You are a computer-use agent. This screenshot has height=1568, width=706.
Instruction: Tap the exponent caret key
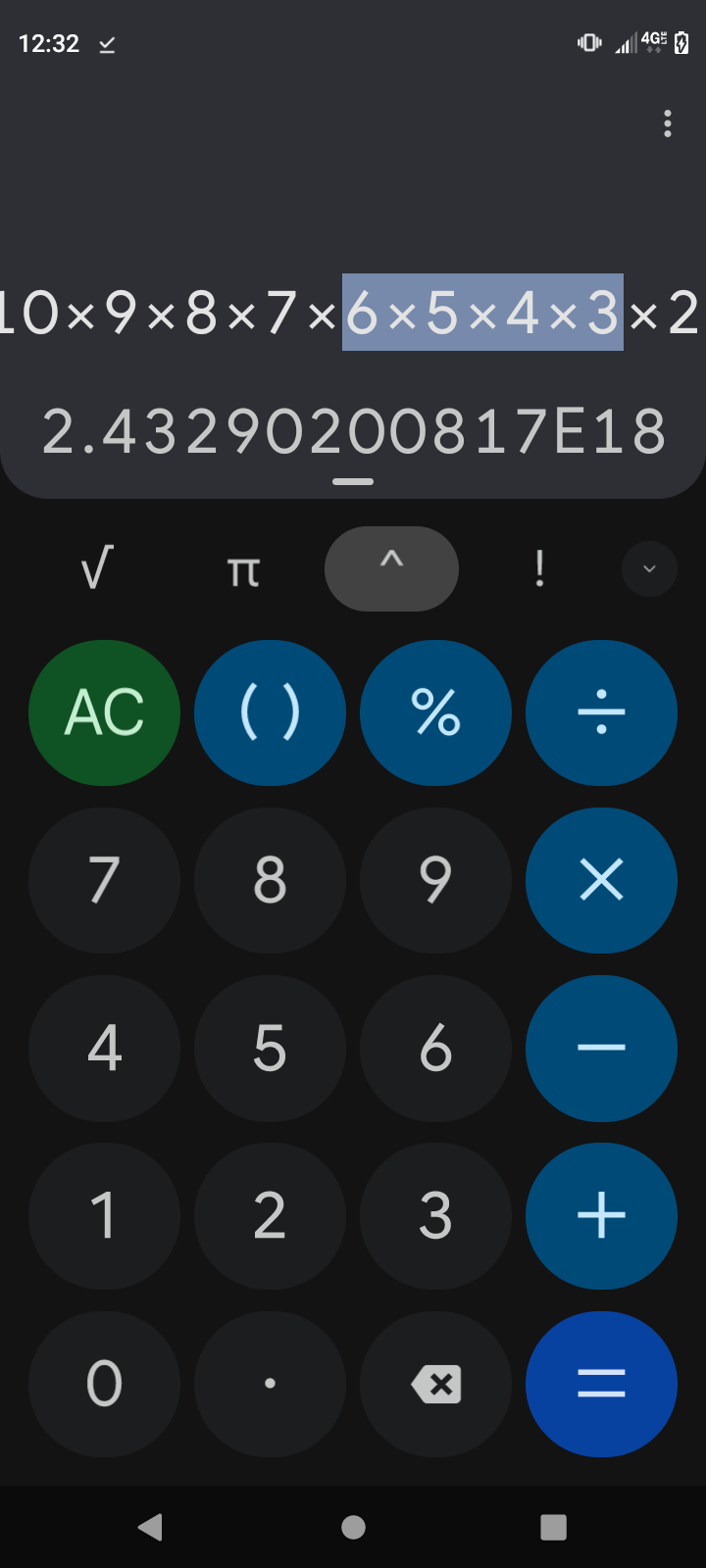pos(391,568)
